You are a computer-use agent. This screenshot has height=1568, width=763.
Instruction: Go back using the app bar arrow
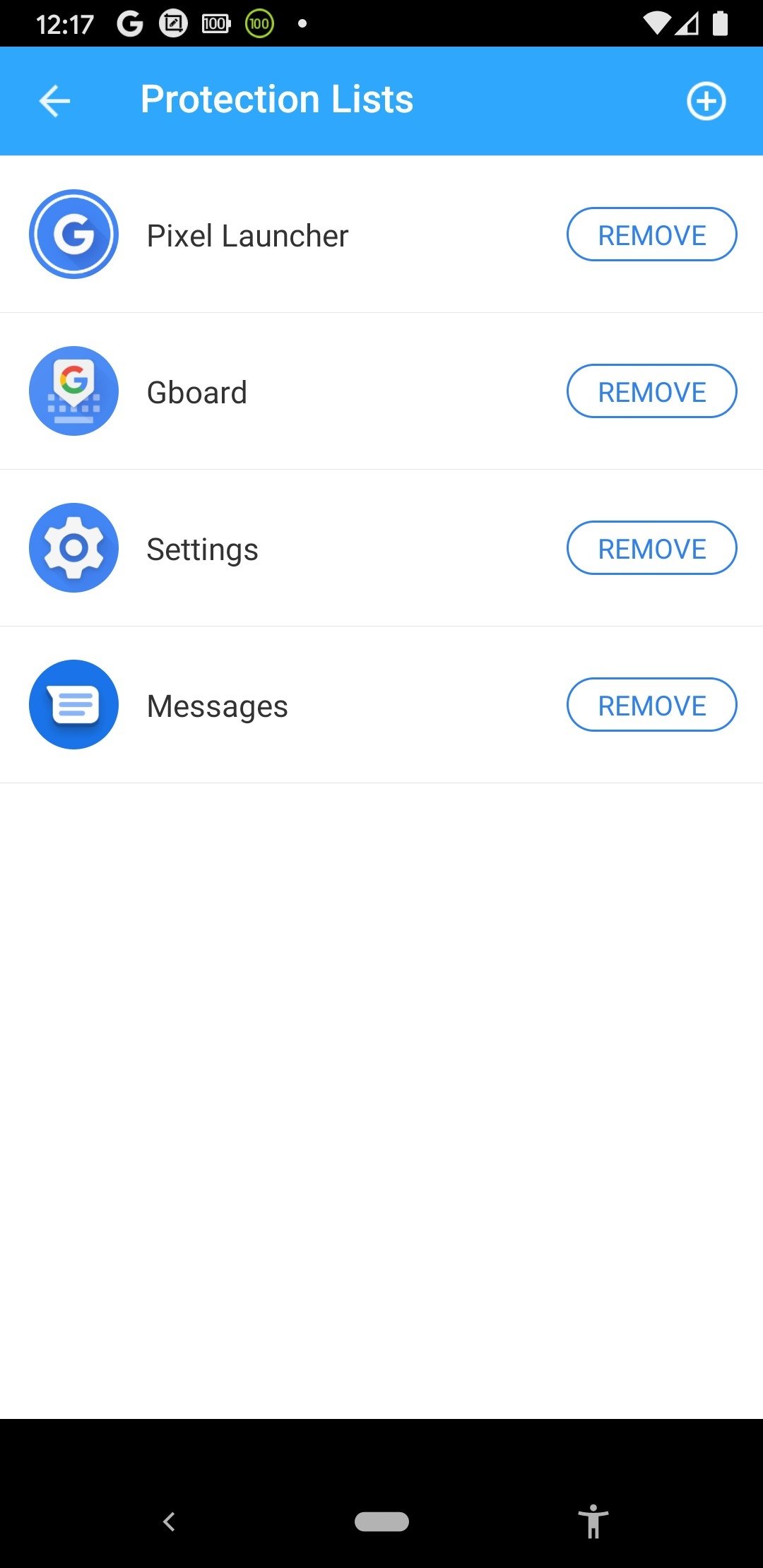coord(54,101)
